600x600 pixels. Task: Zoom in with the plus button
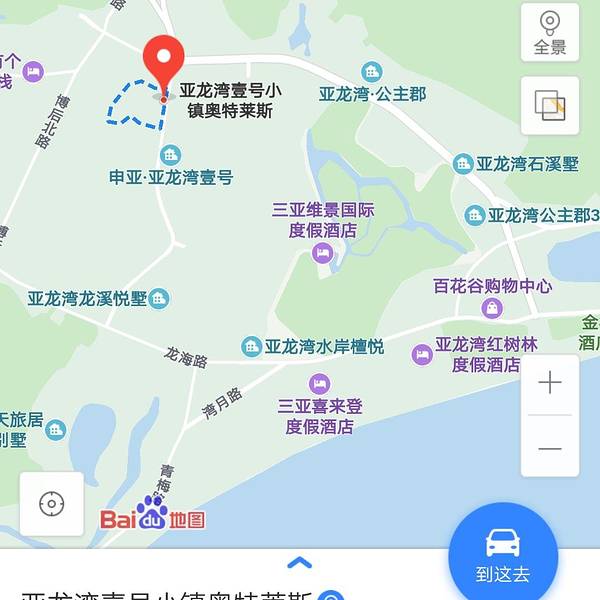(x=550, y=383)
